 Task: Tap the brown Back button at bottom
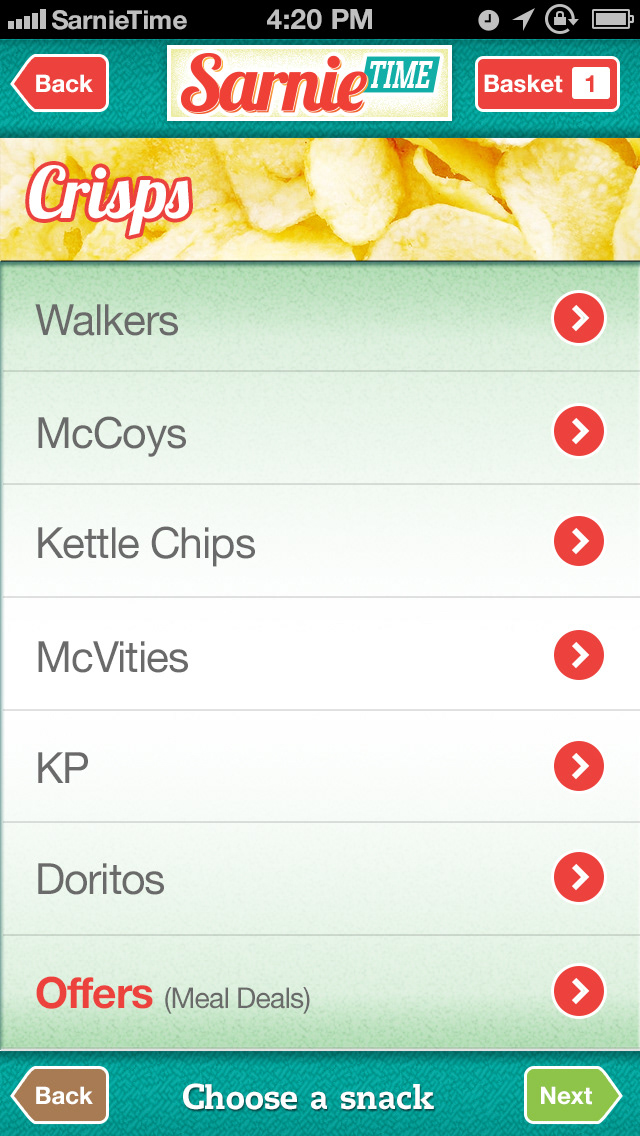(x=61, y=1095)
